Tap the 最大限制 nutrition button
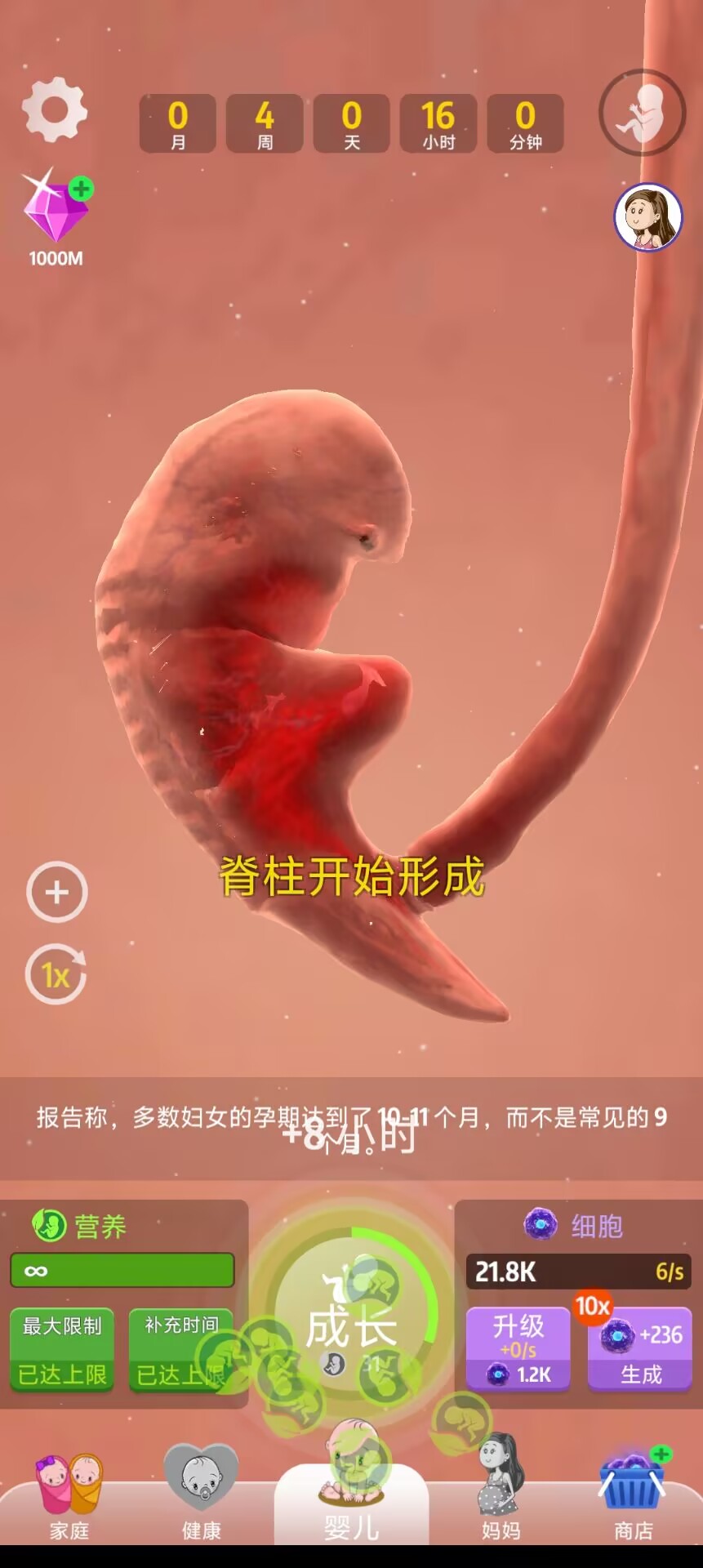The width and height of the screenshot is (703, 1568). [x=62, y=1349]
